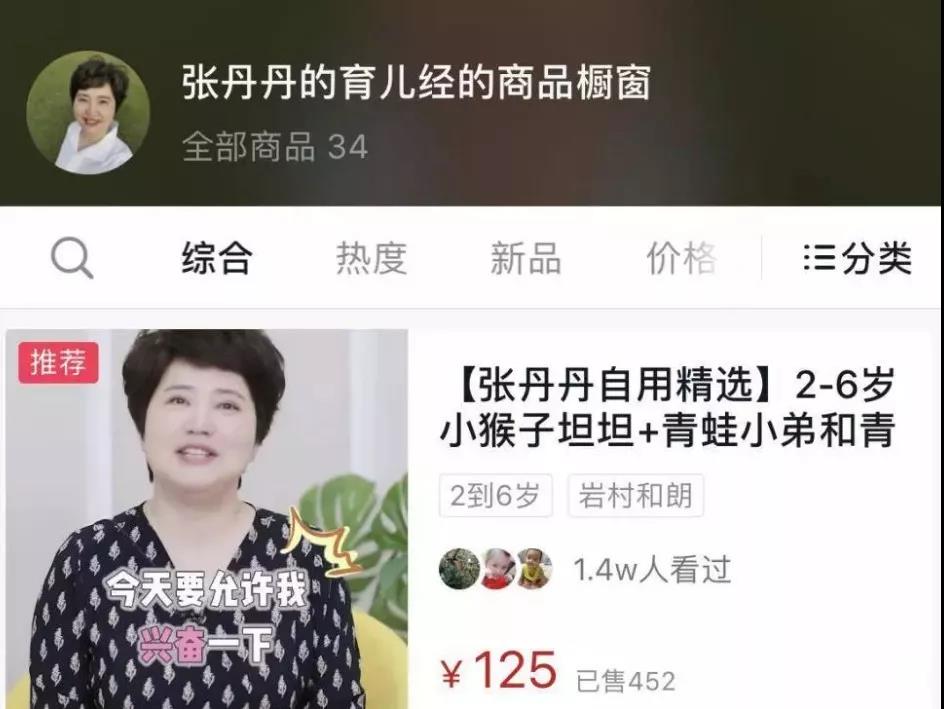Sort products by 价格
The width and height of the screenshot is (944, 709).
point(681,259)
